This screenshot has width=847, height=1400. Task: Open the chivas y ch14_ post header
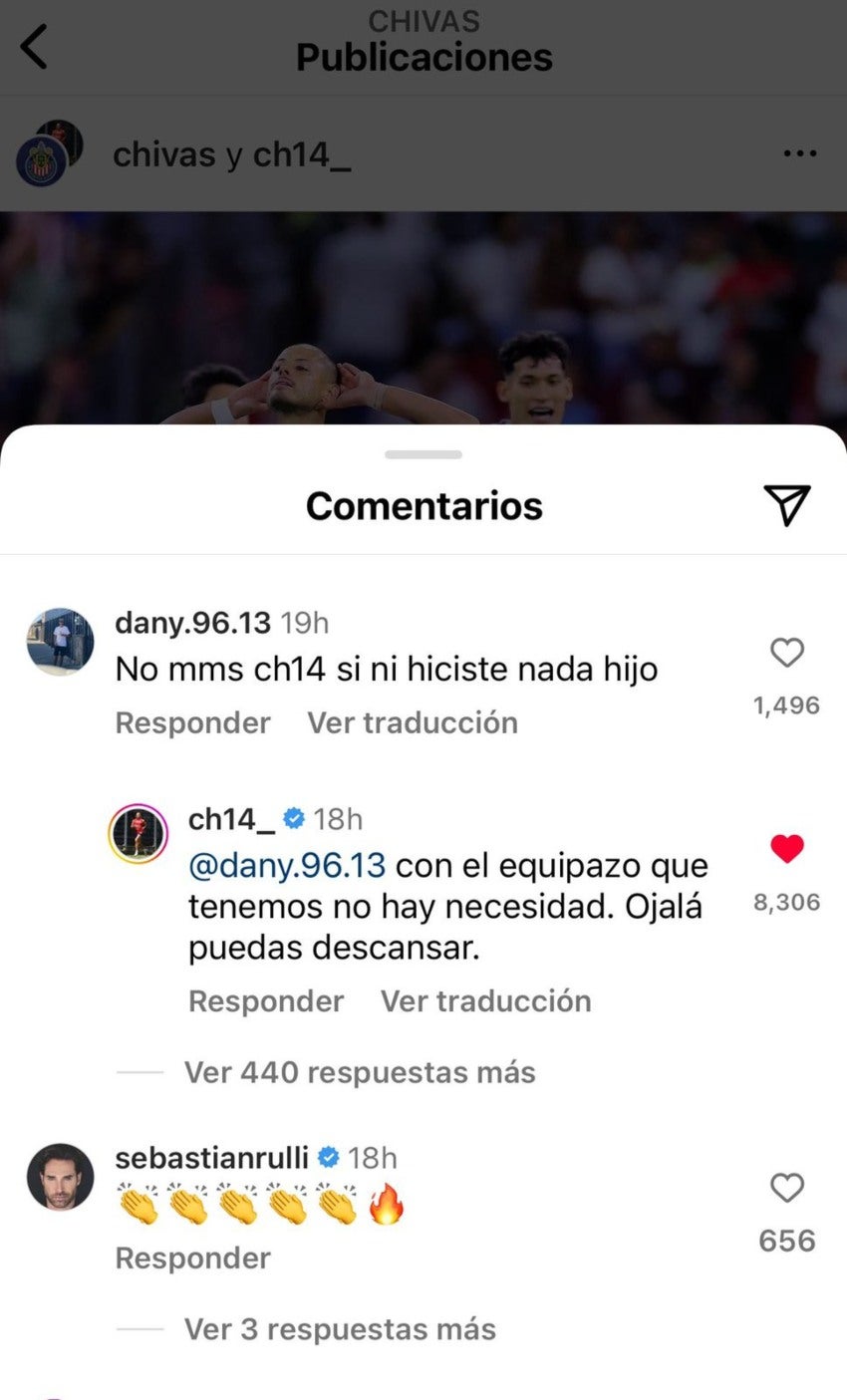231,154
